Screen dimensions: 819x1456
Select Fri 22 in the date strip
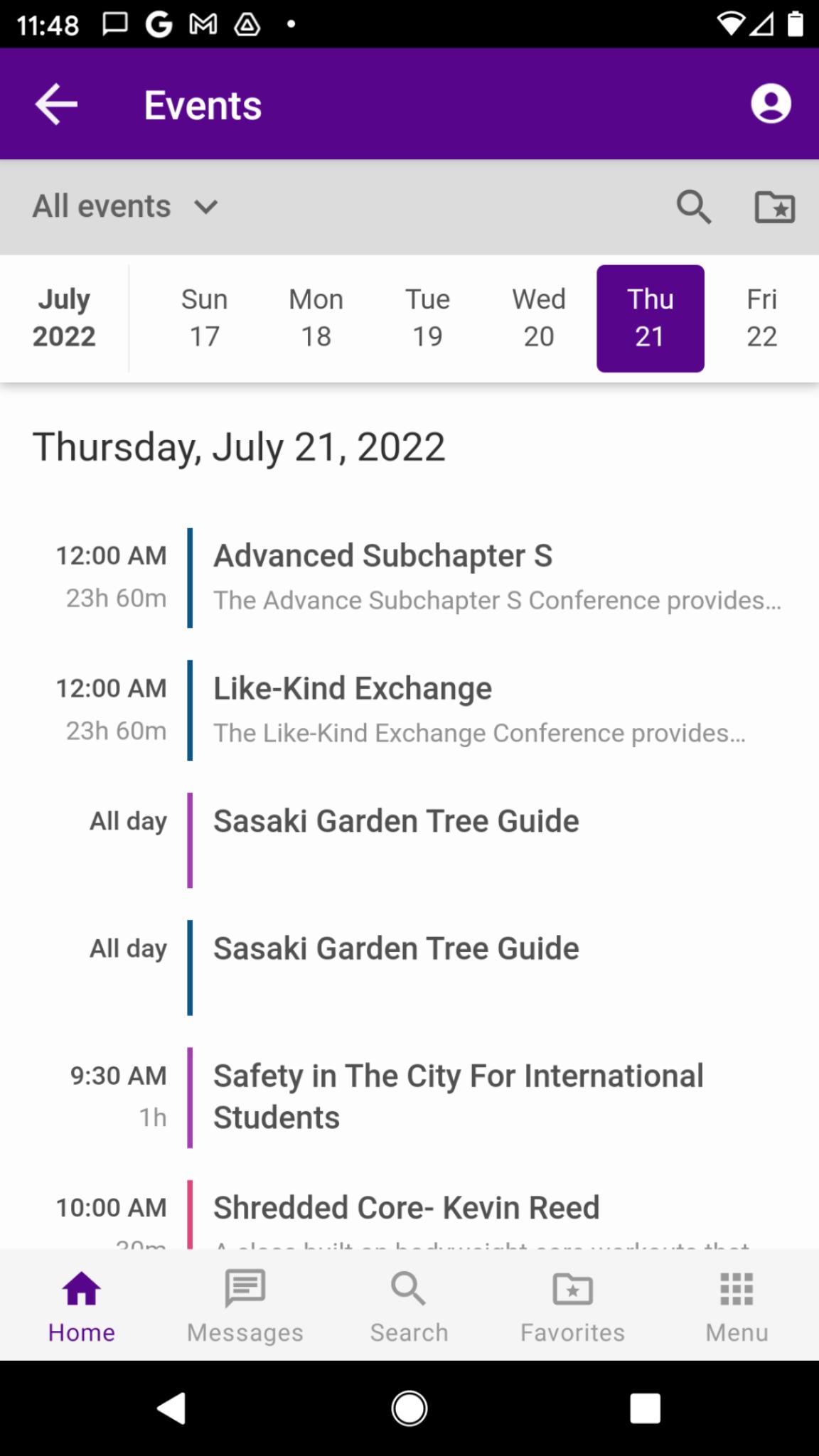point(762,318)
